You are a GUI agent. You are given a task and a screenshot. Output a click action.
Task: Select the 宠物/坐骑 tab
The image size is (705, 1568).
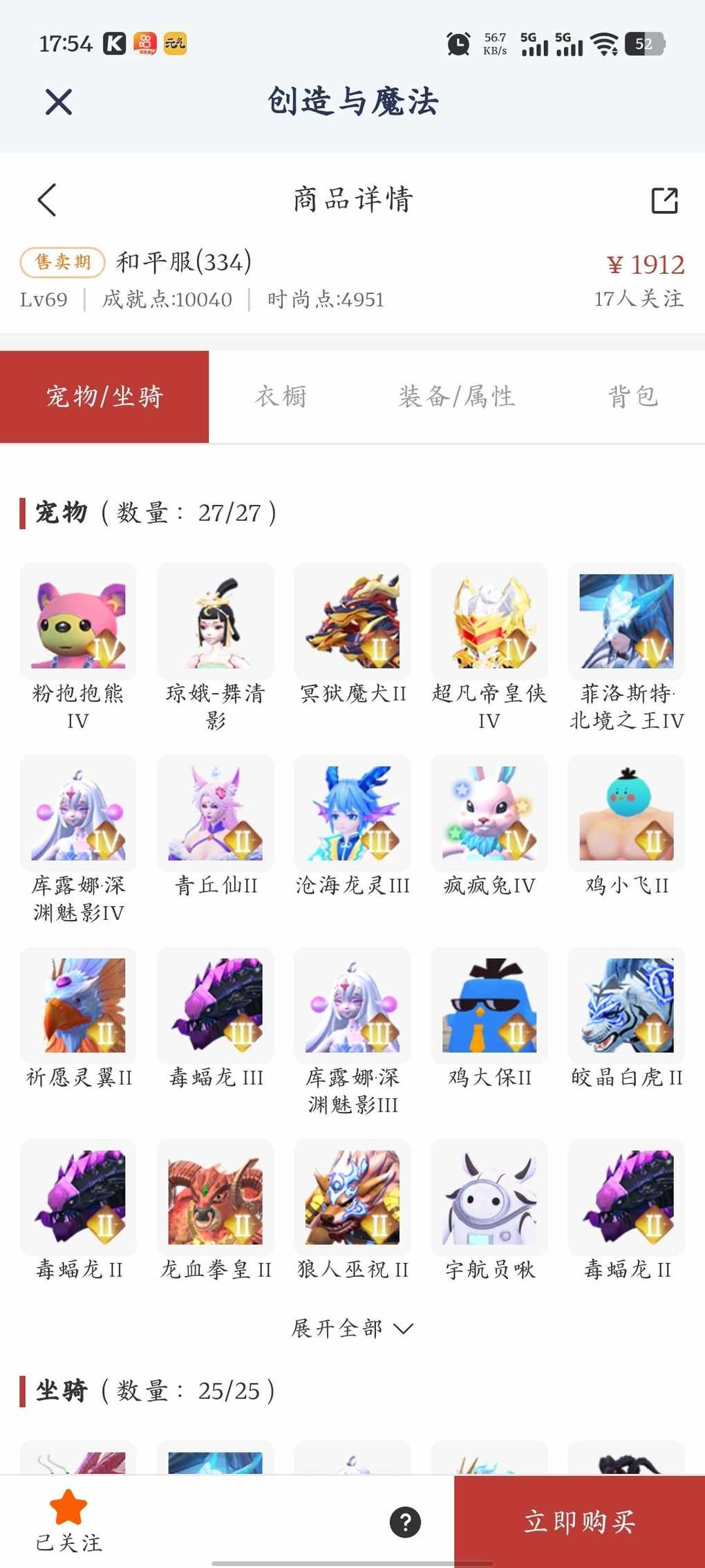tap(104, 397)
